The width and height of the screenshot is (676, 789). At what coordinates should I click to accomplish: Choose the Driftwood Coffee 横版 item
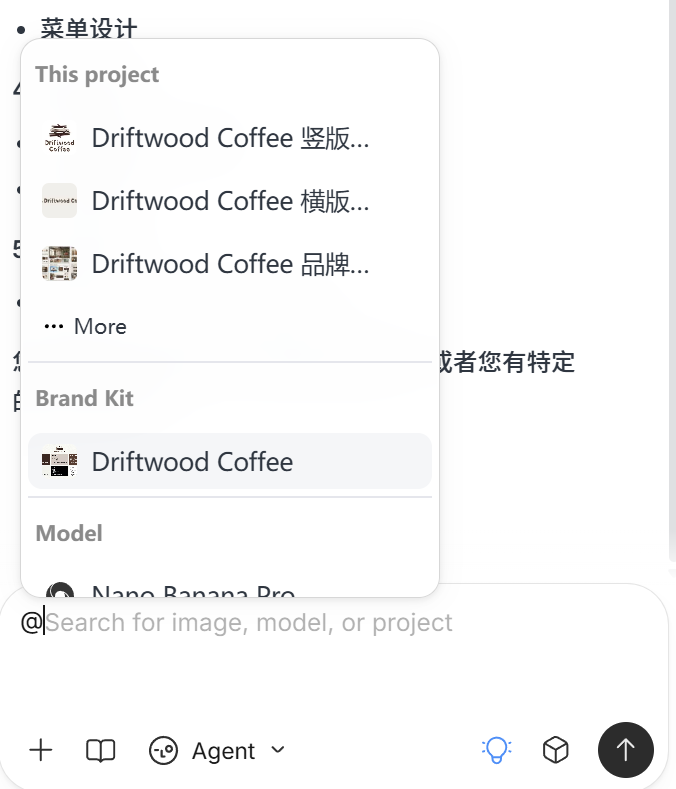(x=229, y=201)
